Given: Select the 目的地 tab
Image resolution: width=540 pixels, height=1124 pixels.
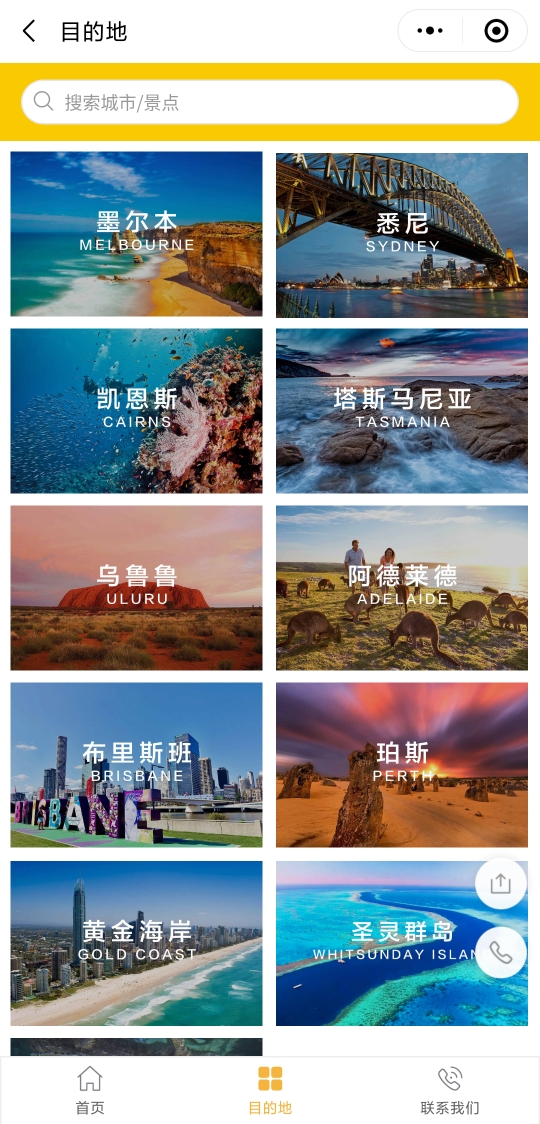Looking at the screenshot, I should (x=270, y=1090).
